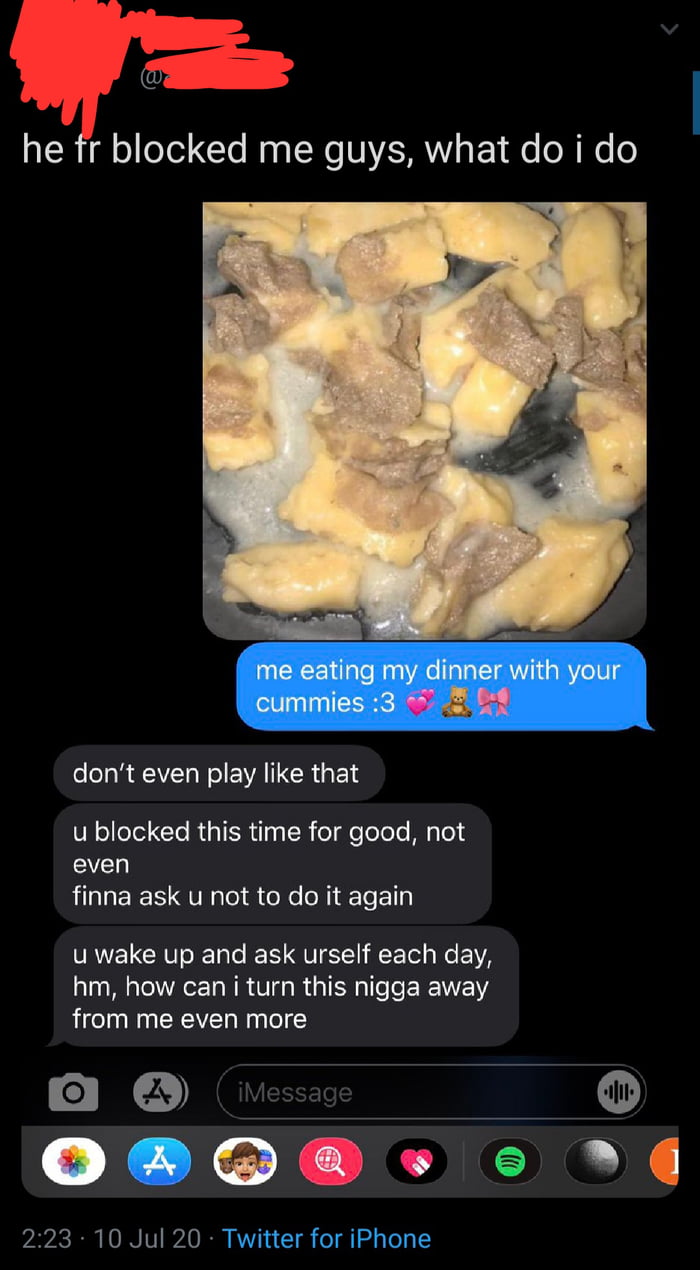The height and width of the screenshot is (1270, 700).
Task: Tap the Twitter for iPhone source link
Action: click(326, 1238)
